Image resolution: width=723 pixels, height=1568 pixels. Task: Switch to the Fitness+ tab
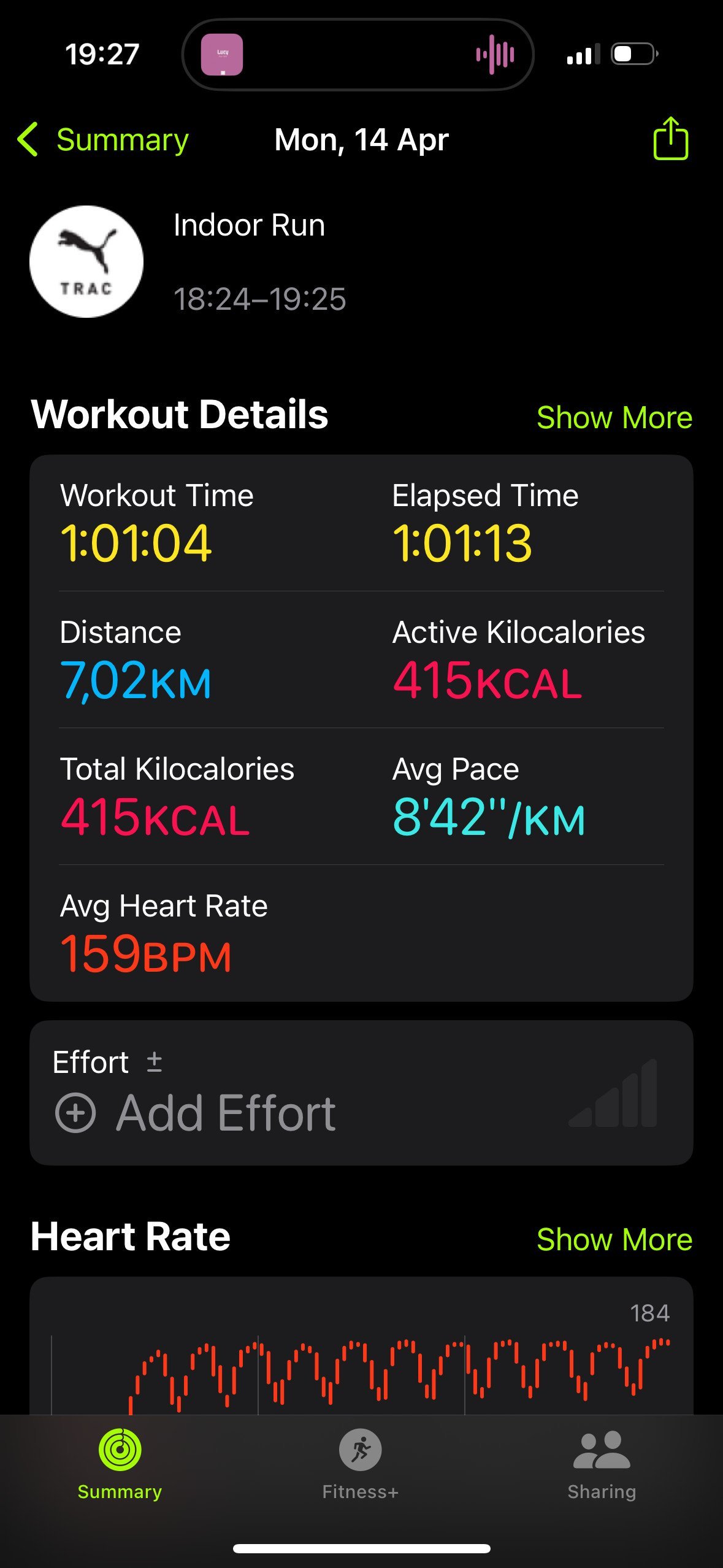coord(361,1464)
